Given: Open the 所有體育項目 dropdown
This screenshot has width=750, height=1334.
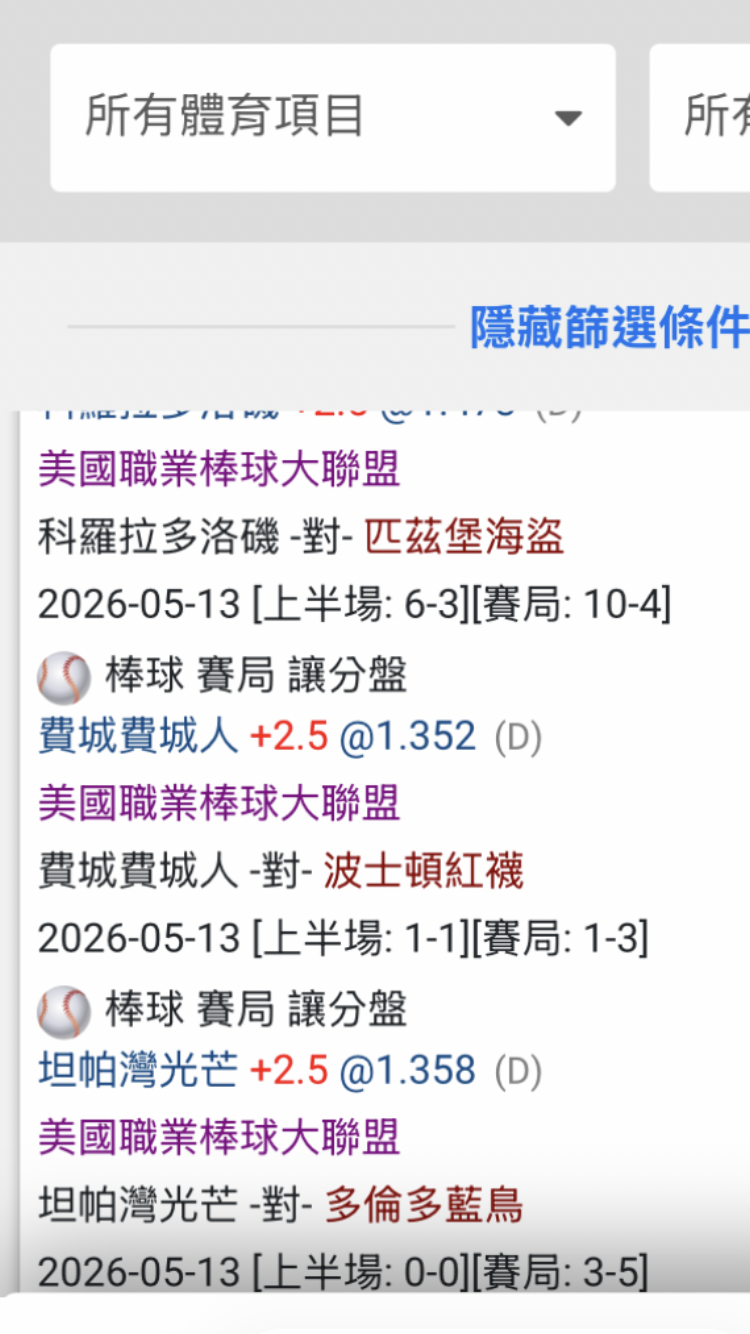Looking at the screenshot, I should (333, 118).
